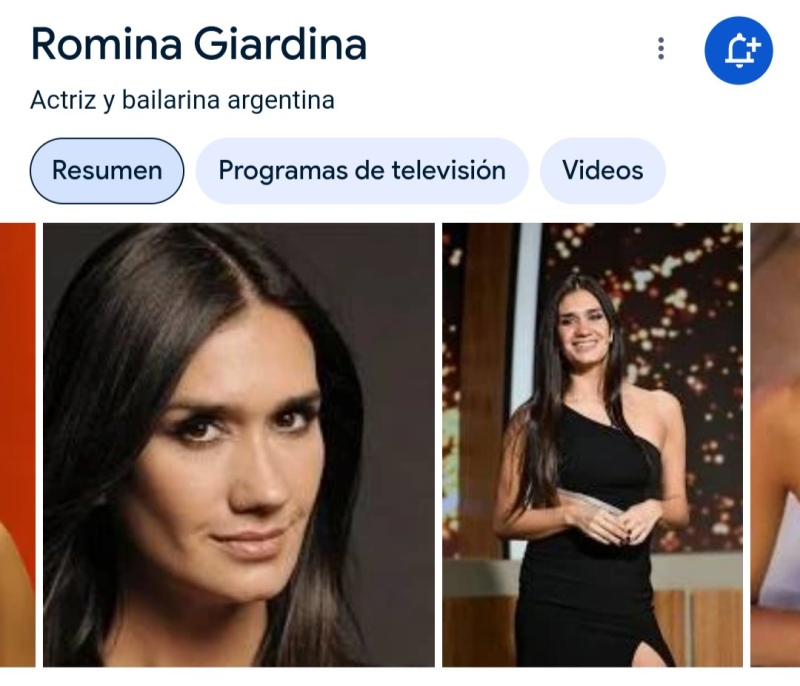Switch to Programas de televisión tab
Viewport: 800px width, 686px height.
click(x=362, y=171)
